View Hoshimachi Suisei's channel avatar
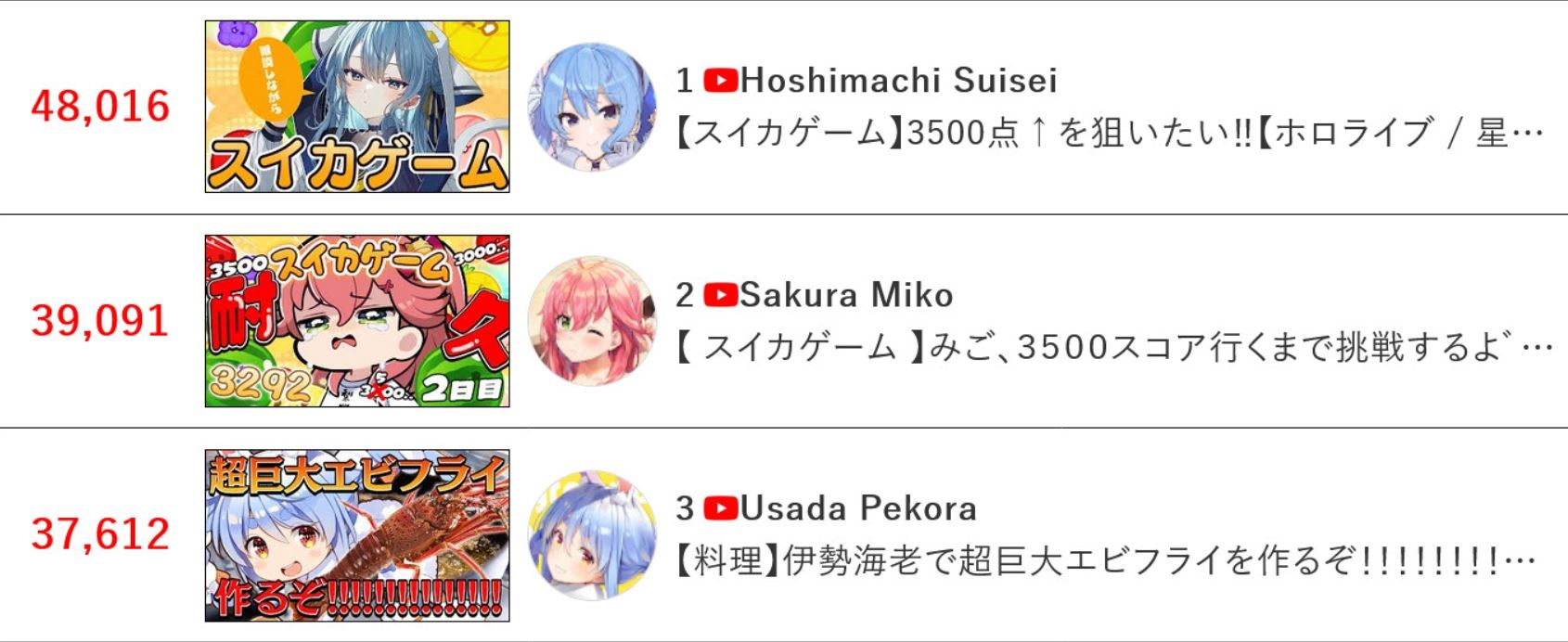This screenshot has height=642, width=1568. (592, 107)
